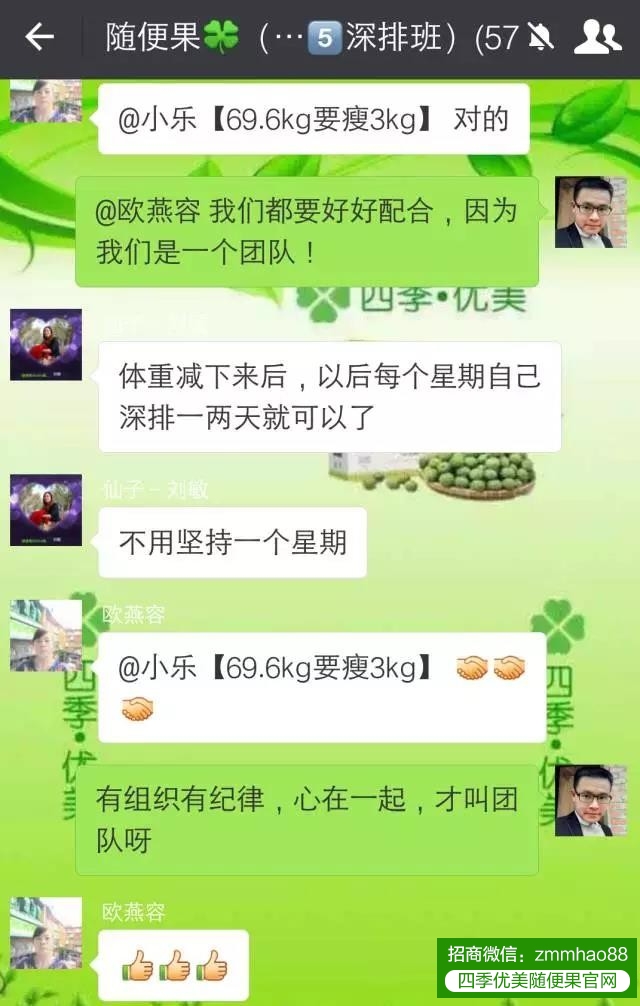
Task: Open avatar beside 体重减下来后 message
Action: (46, 345)
